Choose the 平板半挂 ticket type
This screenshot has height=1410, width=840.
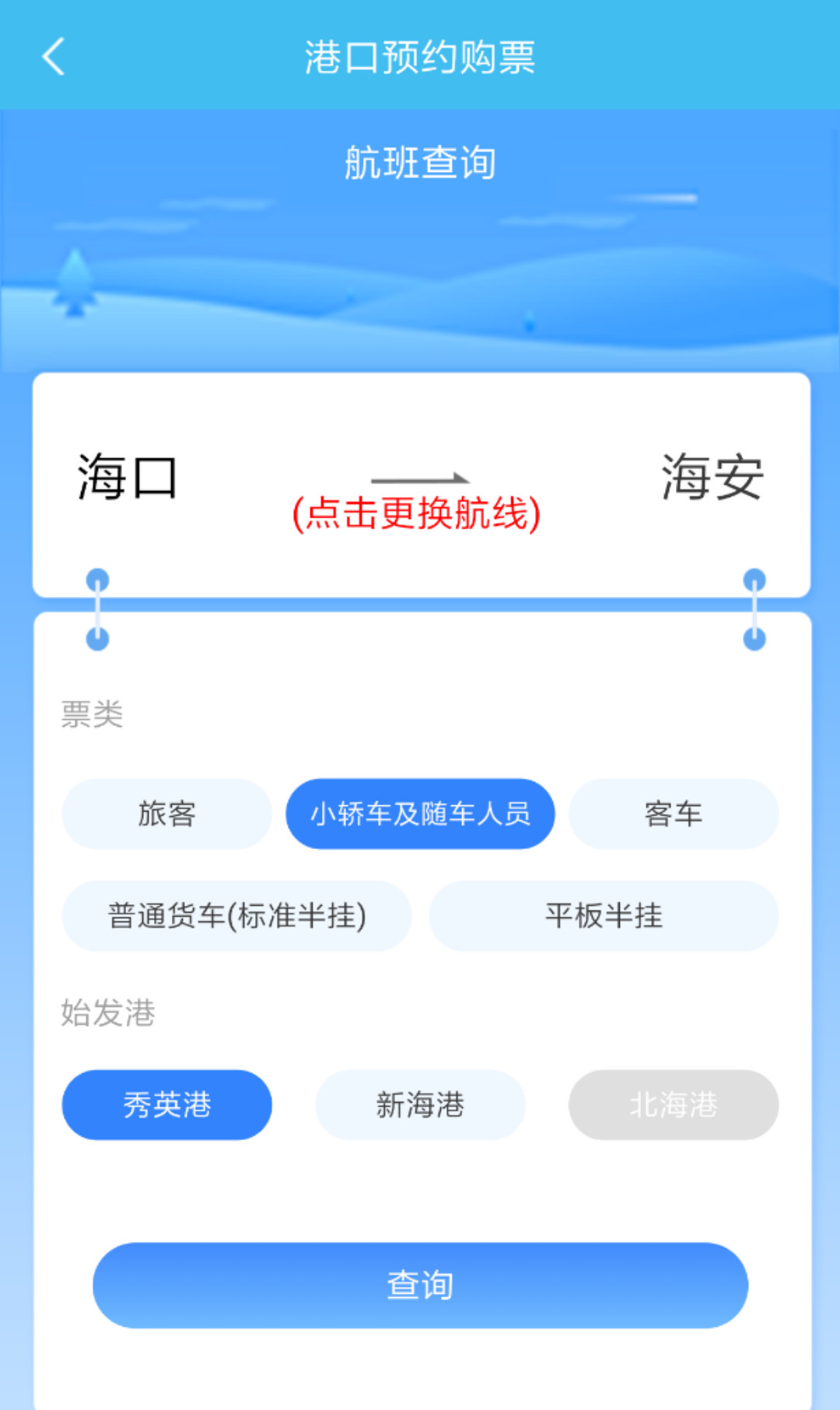(604, 916)
